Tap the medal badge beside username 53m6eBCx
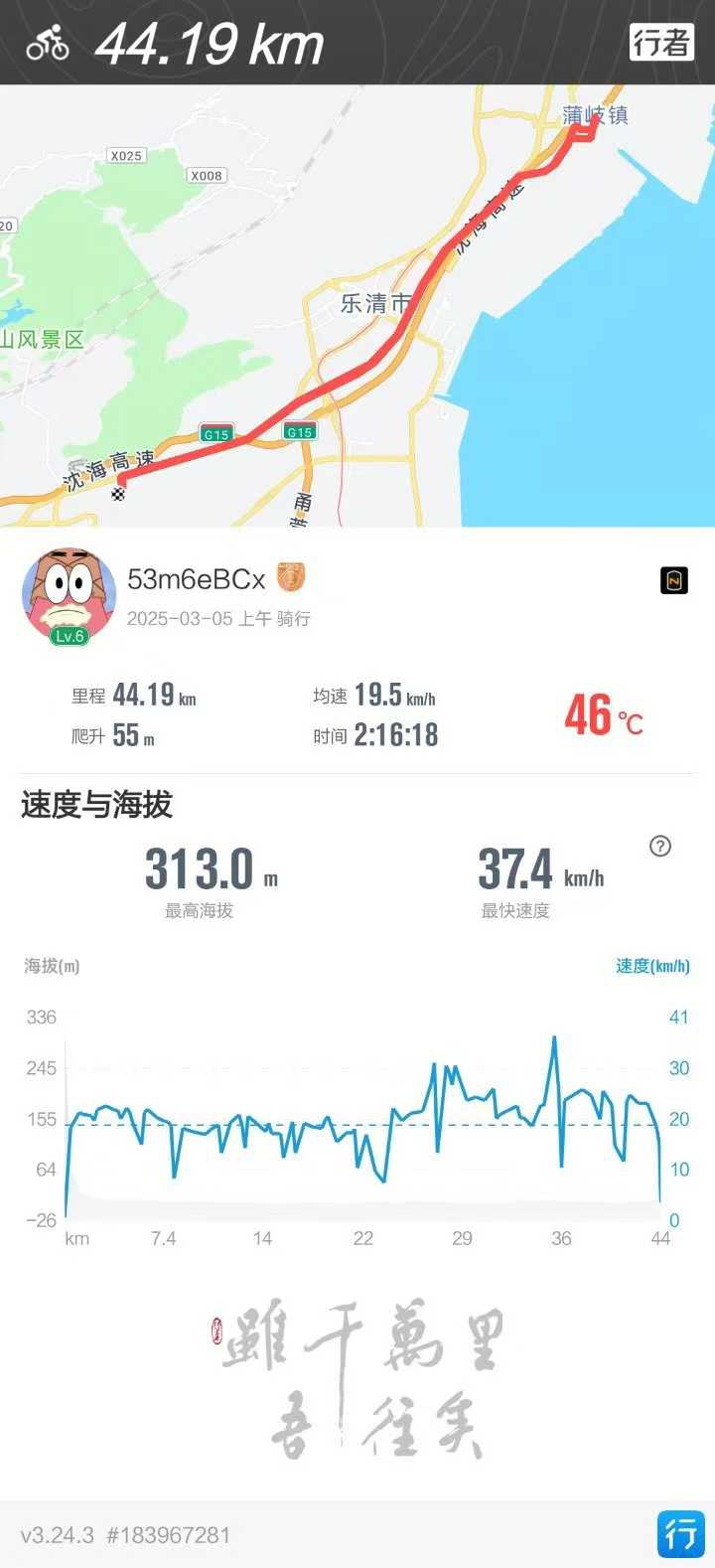715x1568 pixels. (x=293, y=577)
